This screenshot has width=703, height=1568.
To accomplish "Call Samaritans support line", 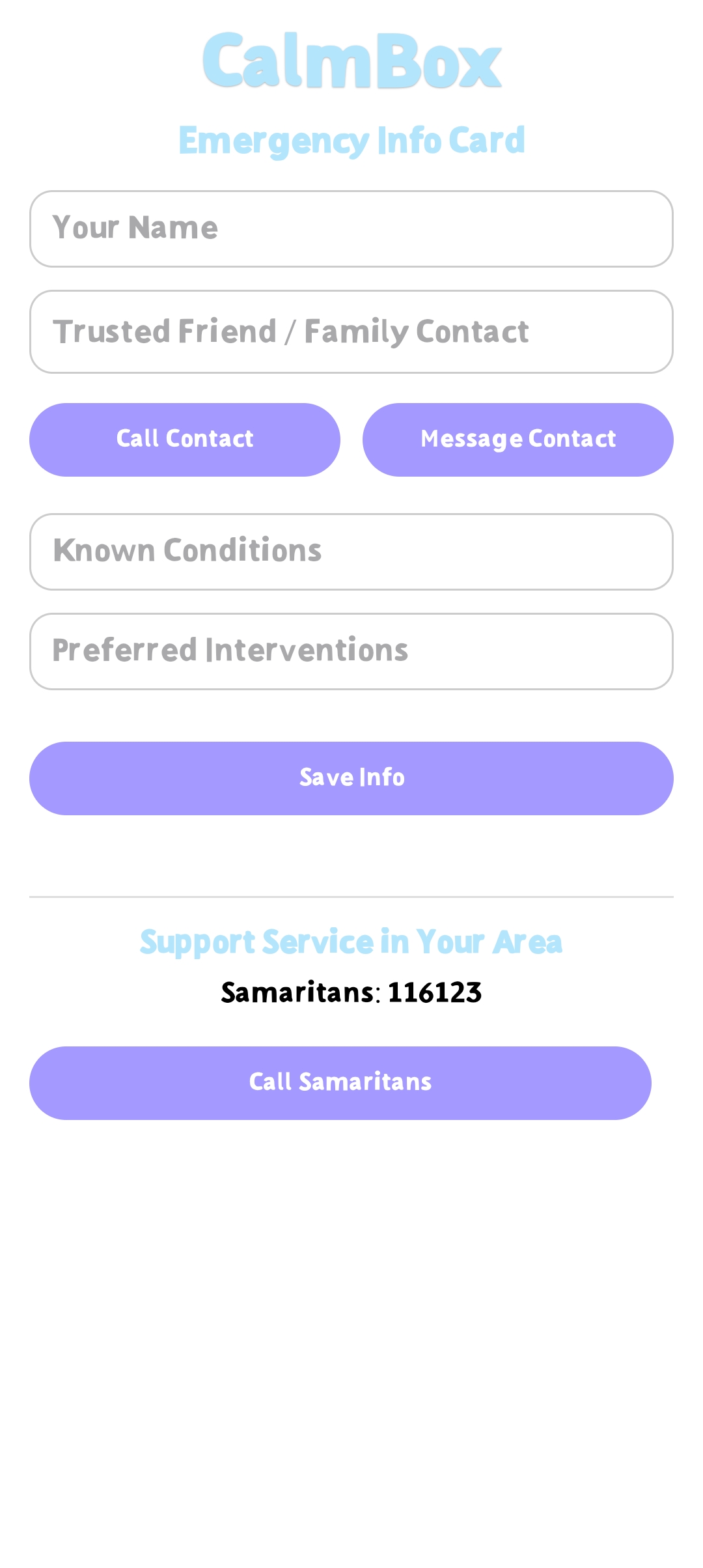I will click(x=340, y=1083).
